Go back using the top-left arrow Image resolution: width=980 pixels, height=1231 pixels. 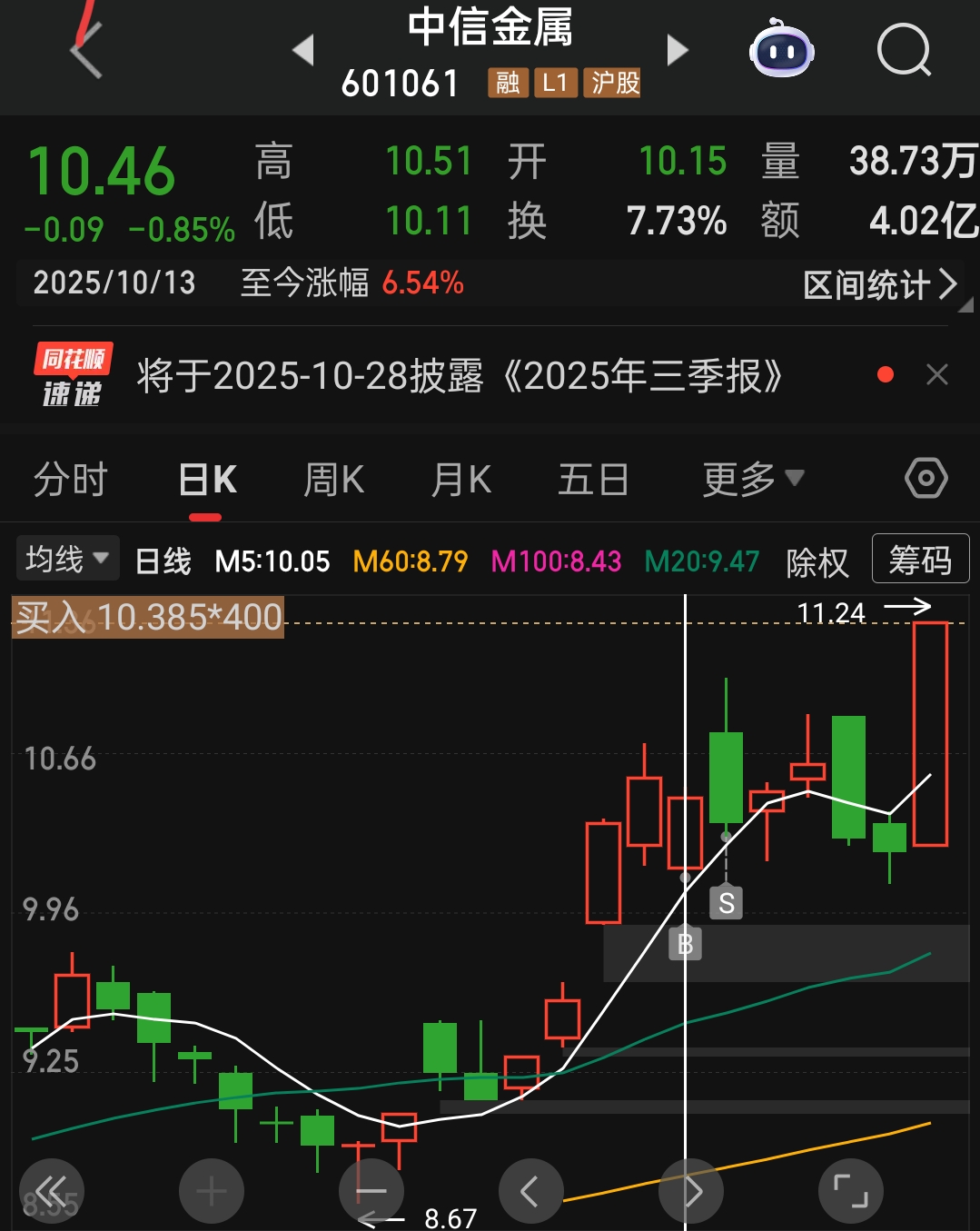pyautogui.click(x=86, y=50)
